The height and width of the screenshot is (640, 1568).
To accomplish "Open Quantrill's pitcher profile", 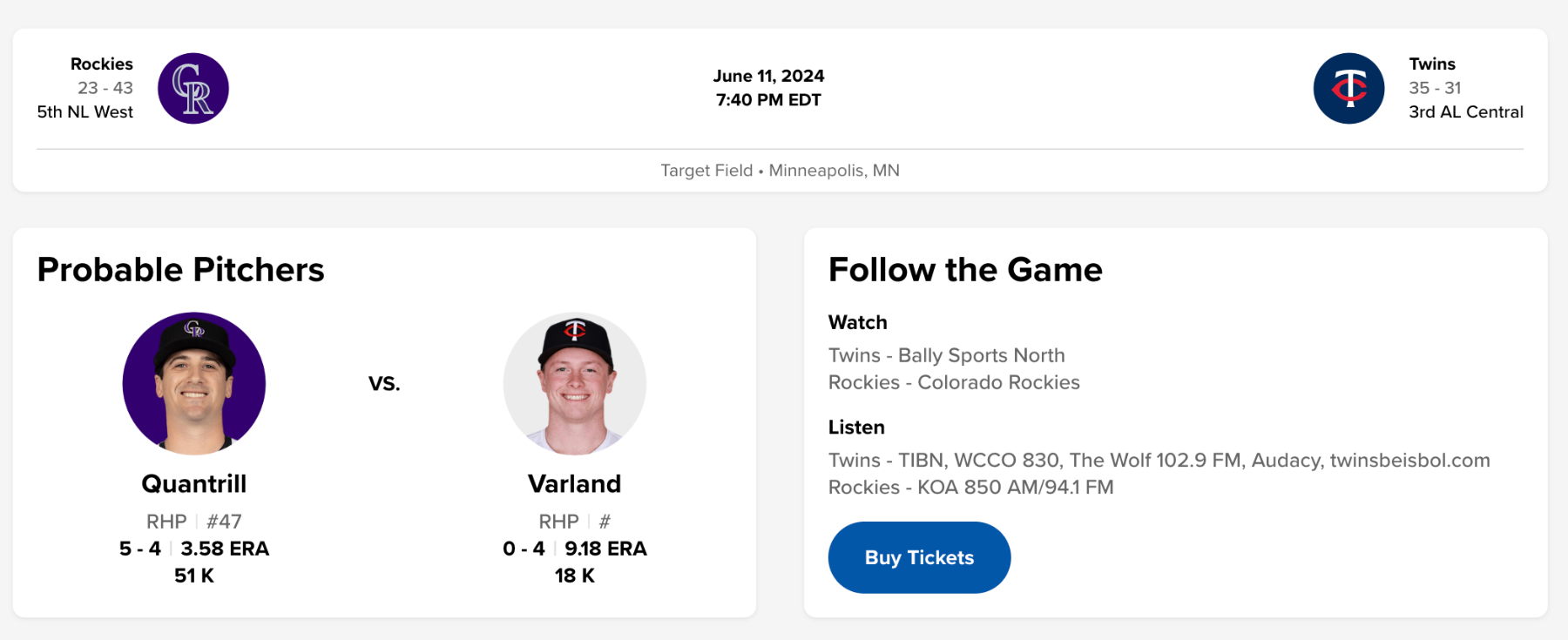I will point(193,483).
